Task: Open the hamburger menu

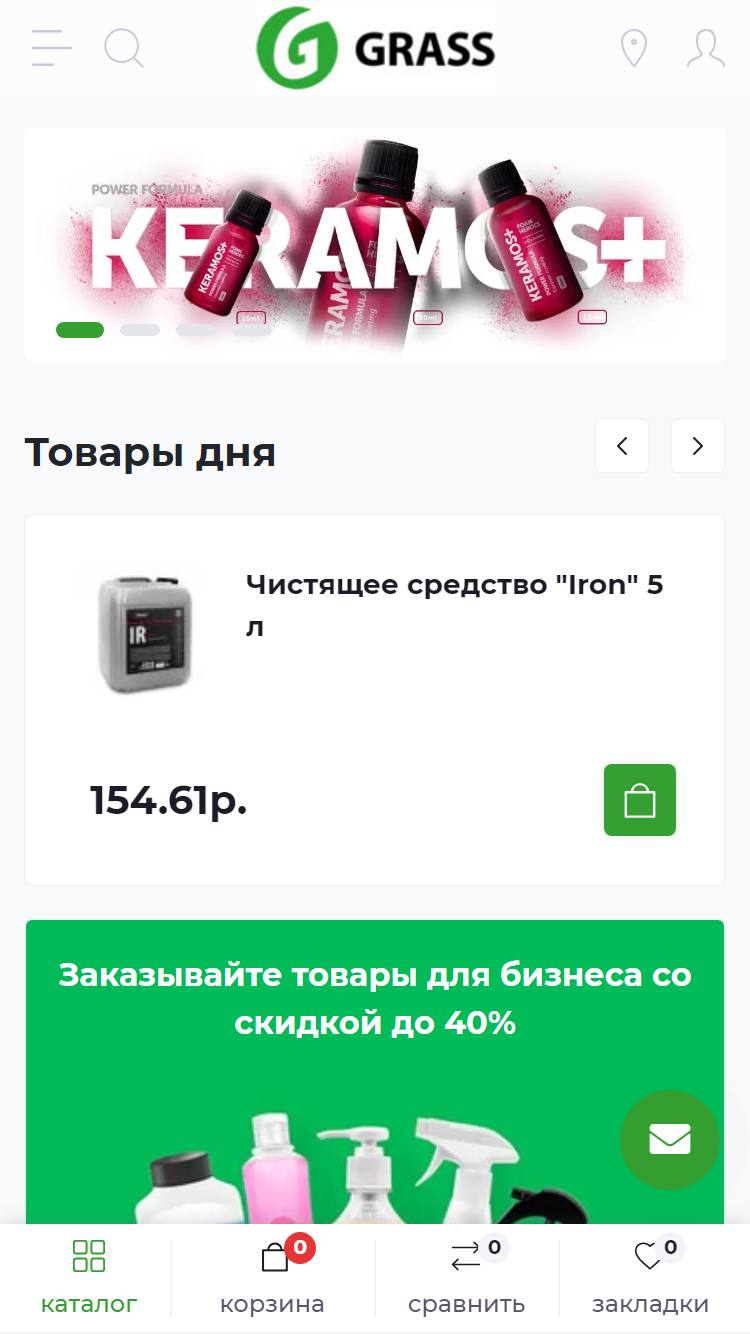Action: [x=51, y=48]
